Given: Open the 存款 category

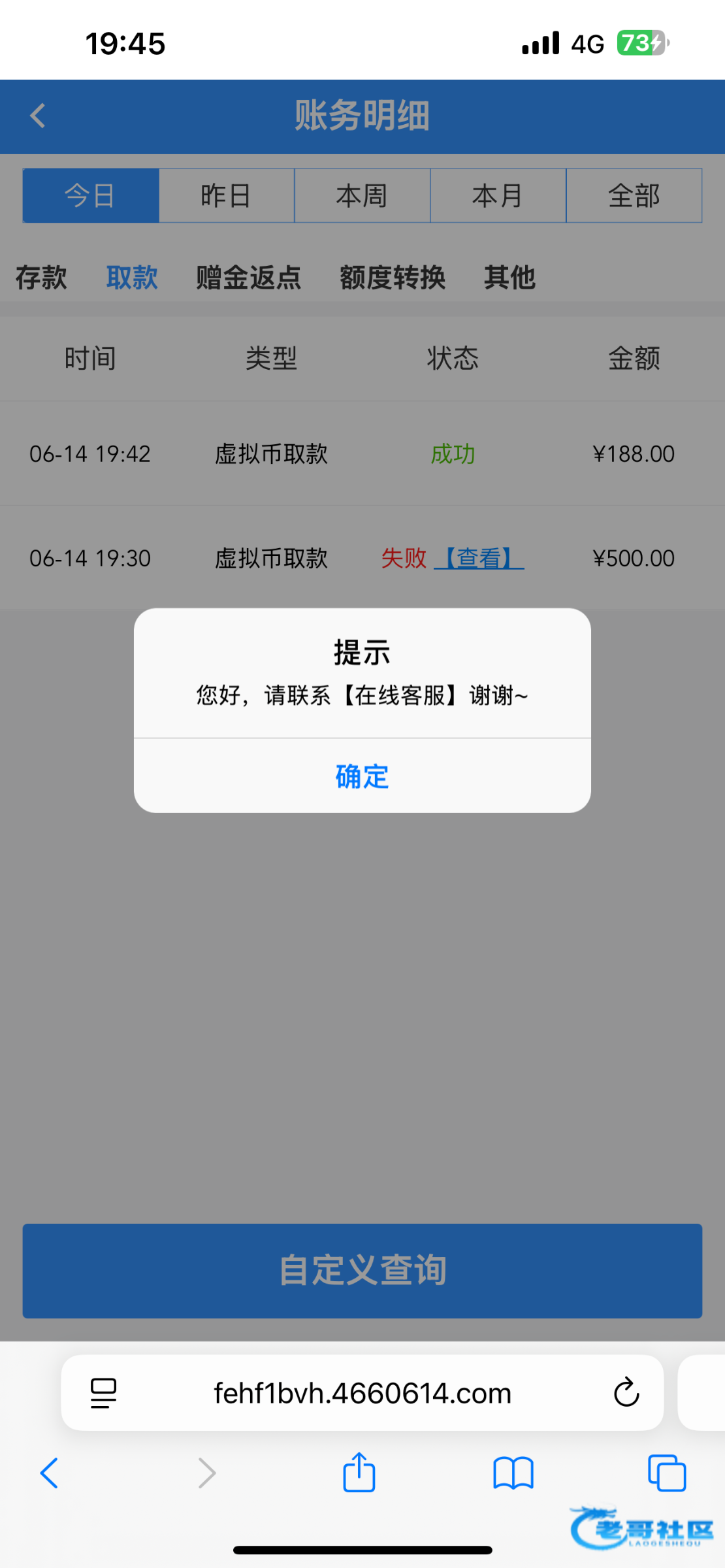Looking at the screenshot, I should (x=41, y=278).
